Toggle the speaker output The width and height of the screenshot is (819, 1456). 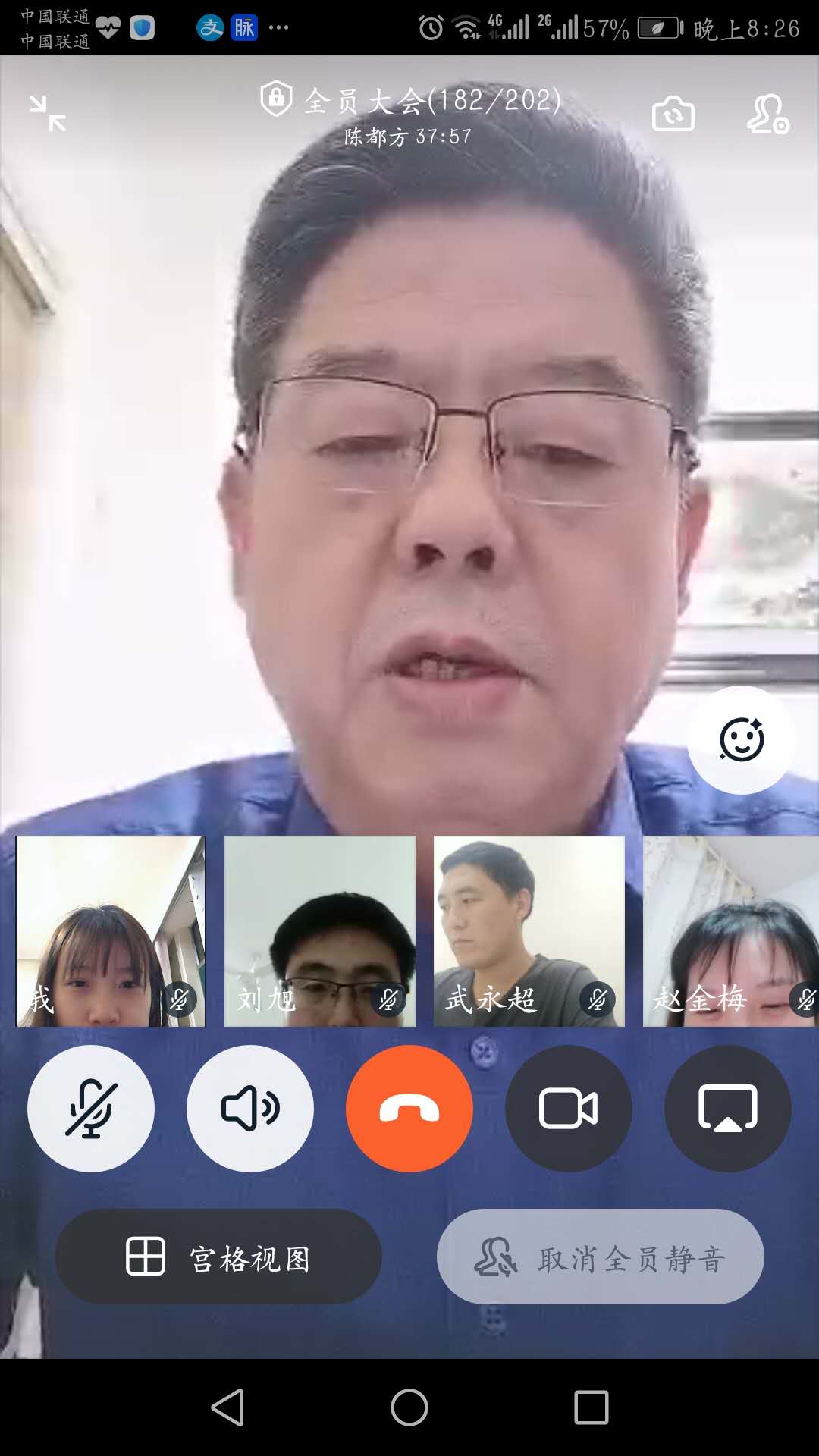tap(250, 1108)
